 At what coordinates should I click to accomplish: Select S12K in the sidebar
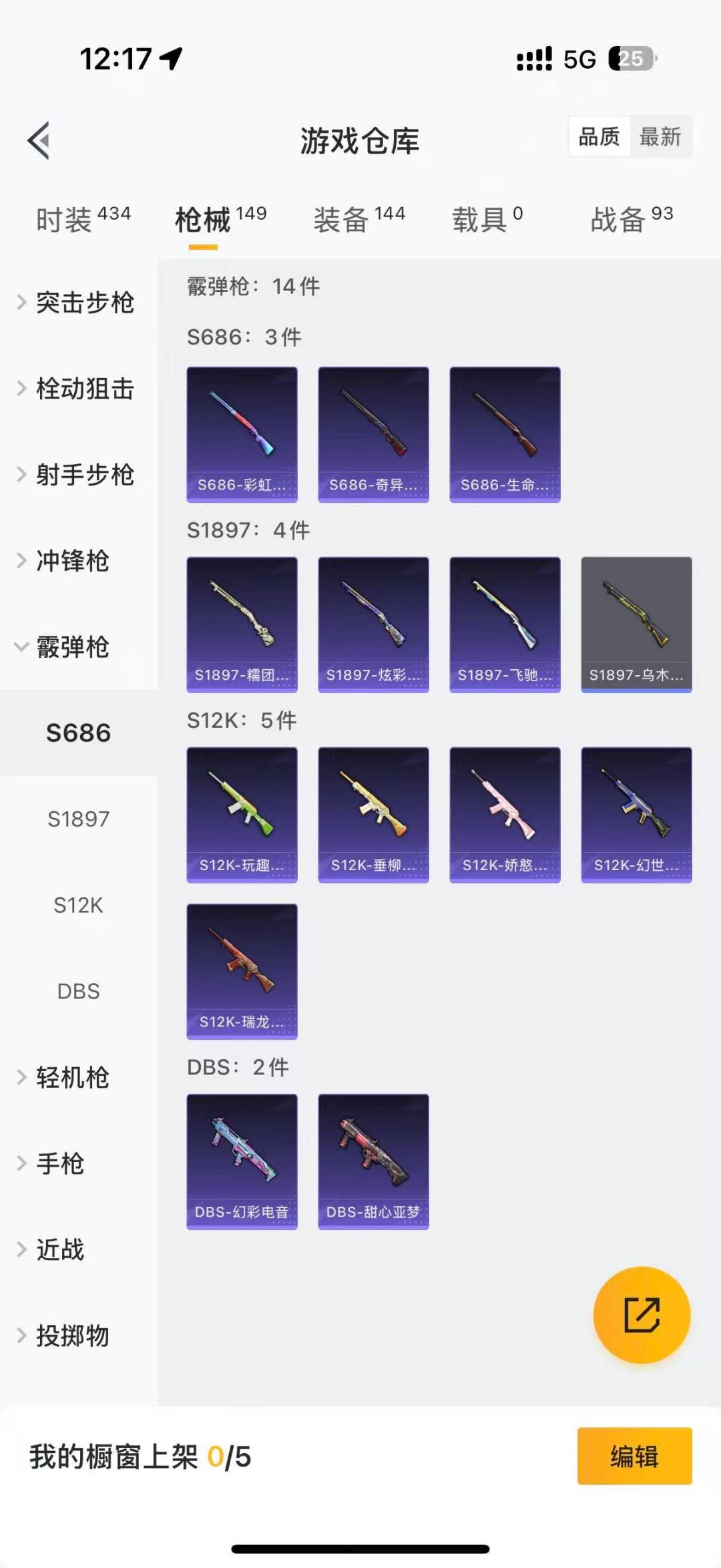click(x=78, y=906)
